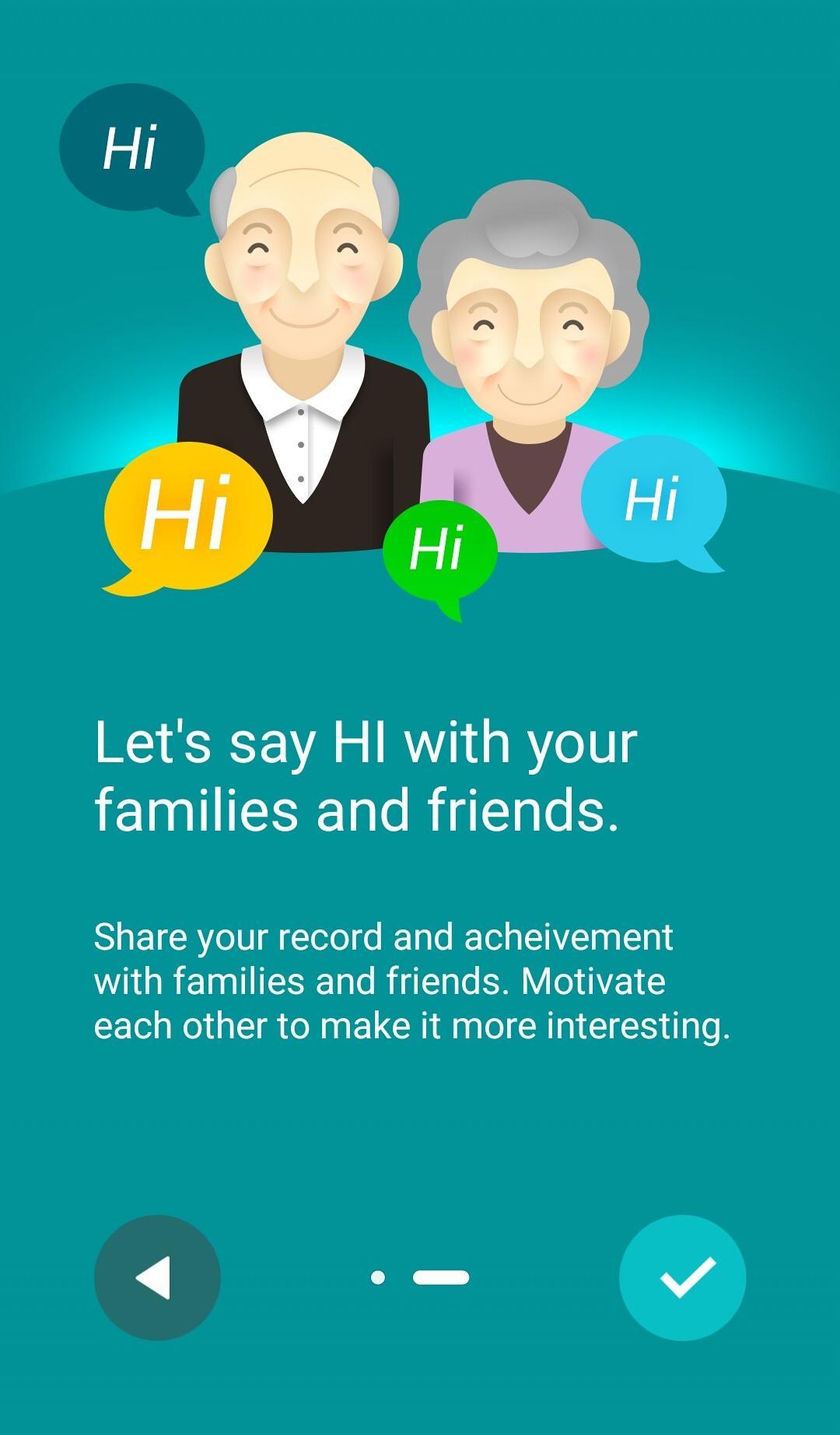Confirm with the checkmark button
The image size is (840, 1435).
tap(682, 1277)
